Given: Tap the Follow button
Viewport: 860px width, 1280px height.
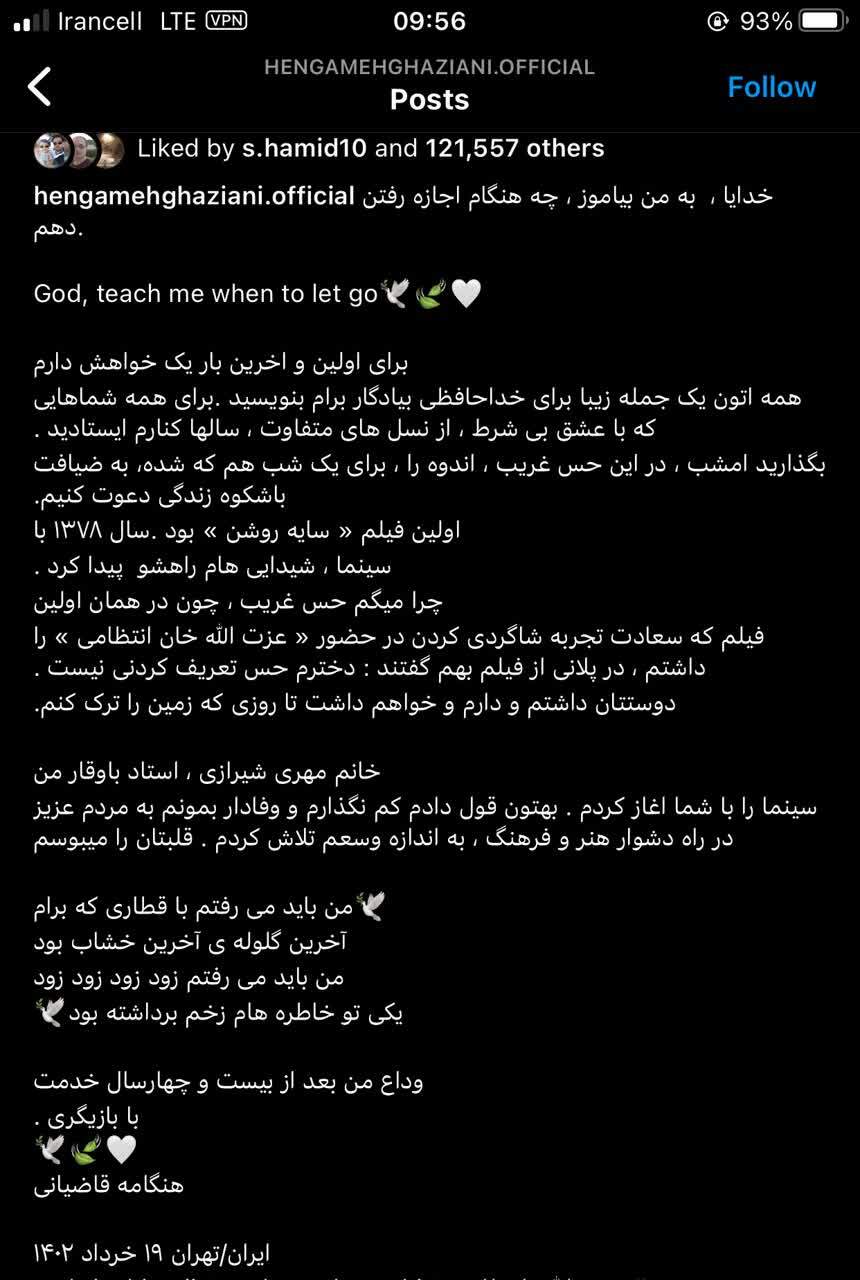Looking at the screenshot, I should pyautogui.click(x=772, y=87).
